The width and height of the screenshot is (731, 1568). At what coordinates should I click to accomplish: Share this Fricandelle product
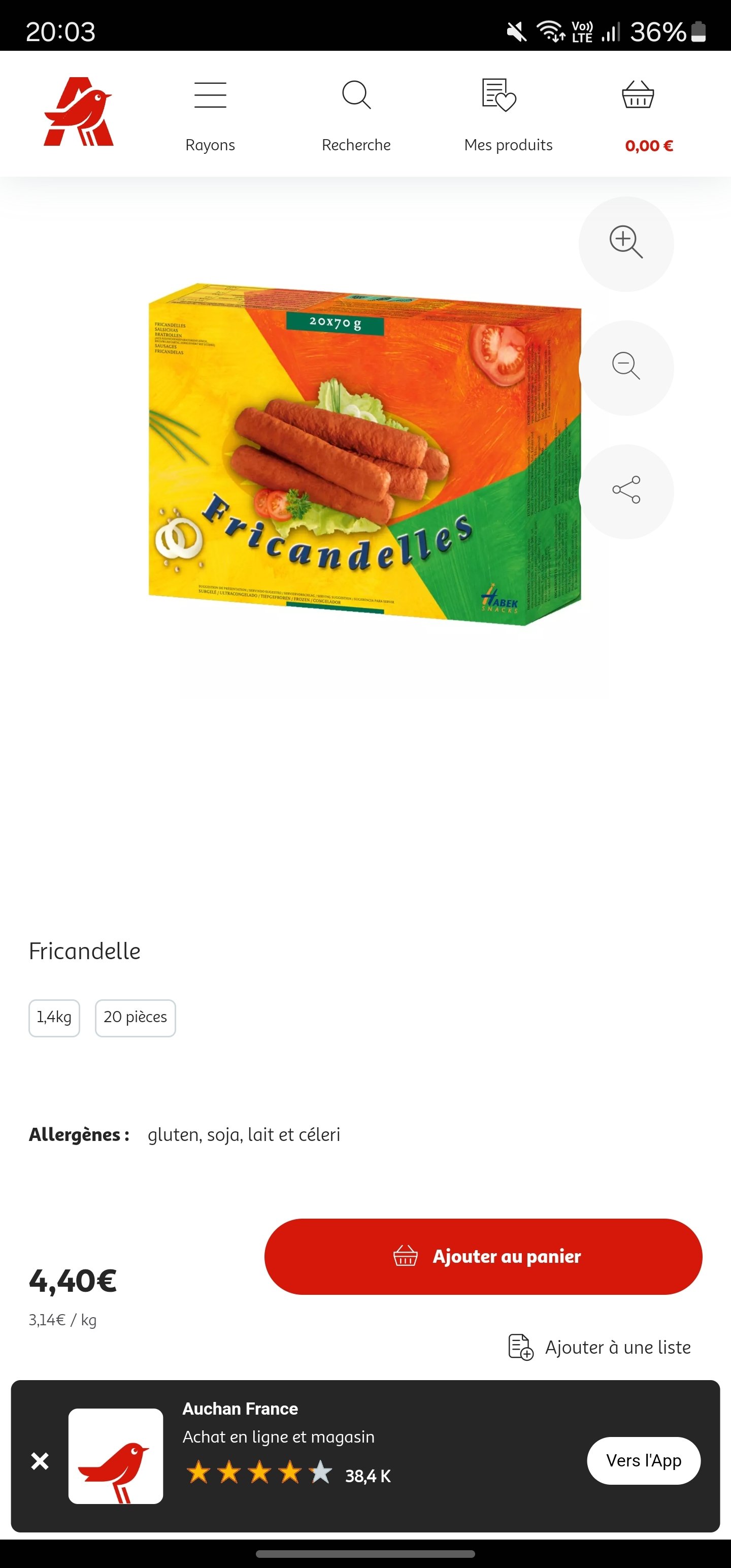[x=626, y=491]
